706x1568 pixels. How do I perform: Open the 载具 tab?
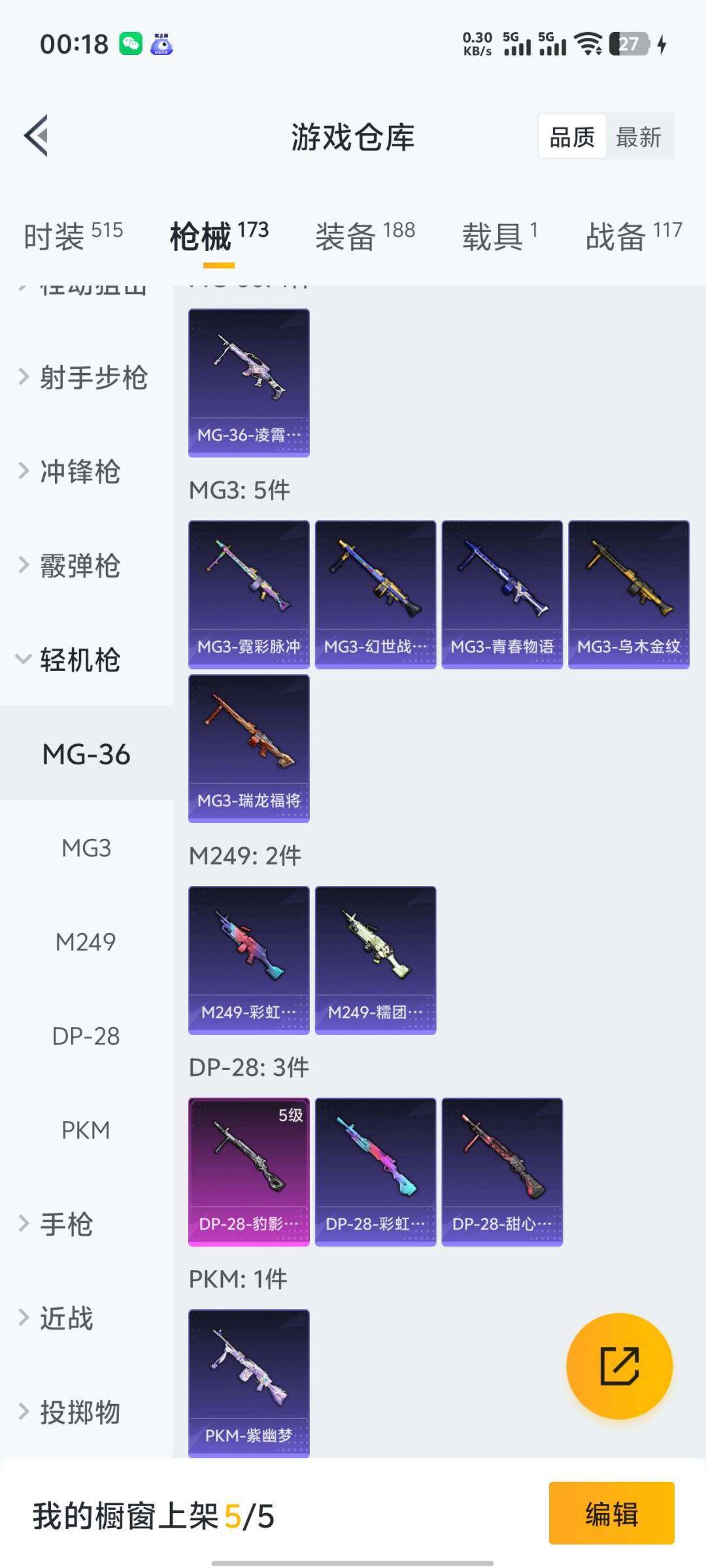coord(499,236)
